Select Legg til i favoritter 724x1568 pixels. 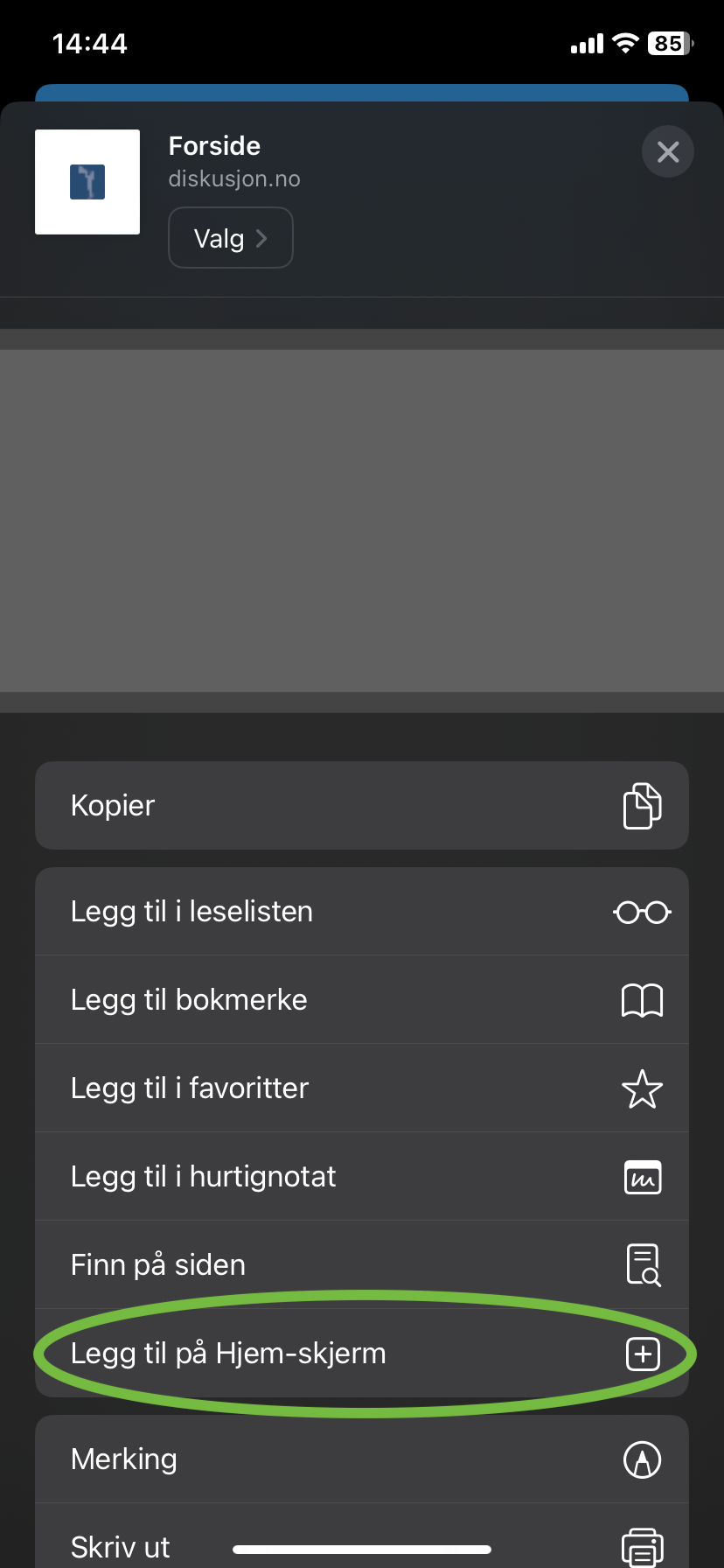point(362,1088)
